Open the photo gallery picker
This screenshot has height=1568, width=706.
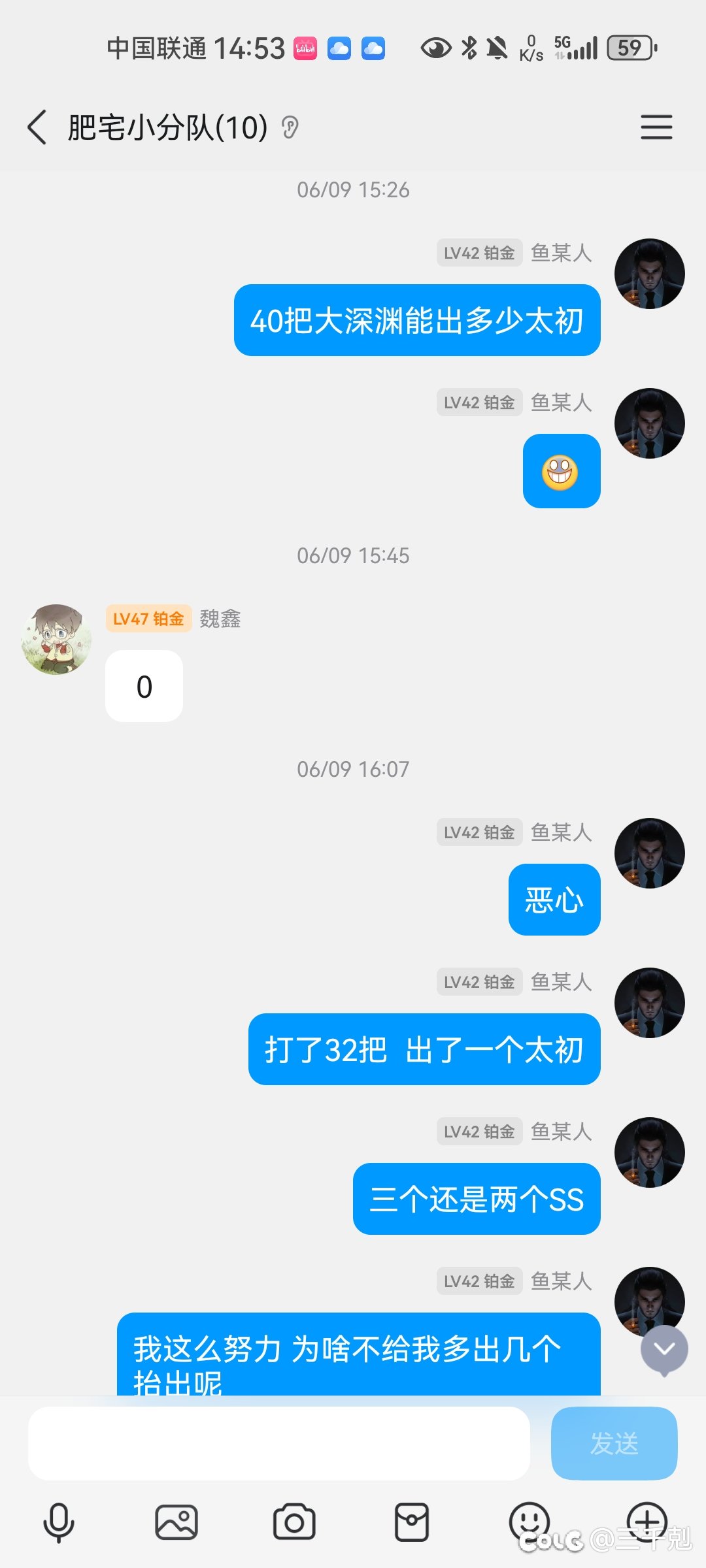[176, 1522]
